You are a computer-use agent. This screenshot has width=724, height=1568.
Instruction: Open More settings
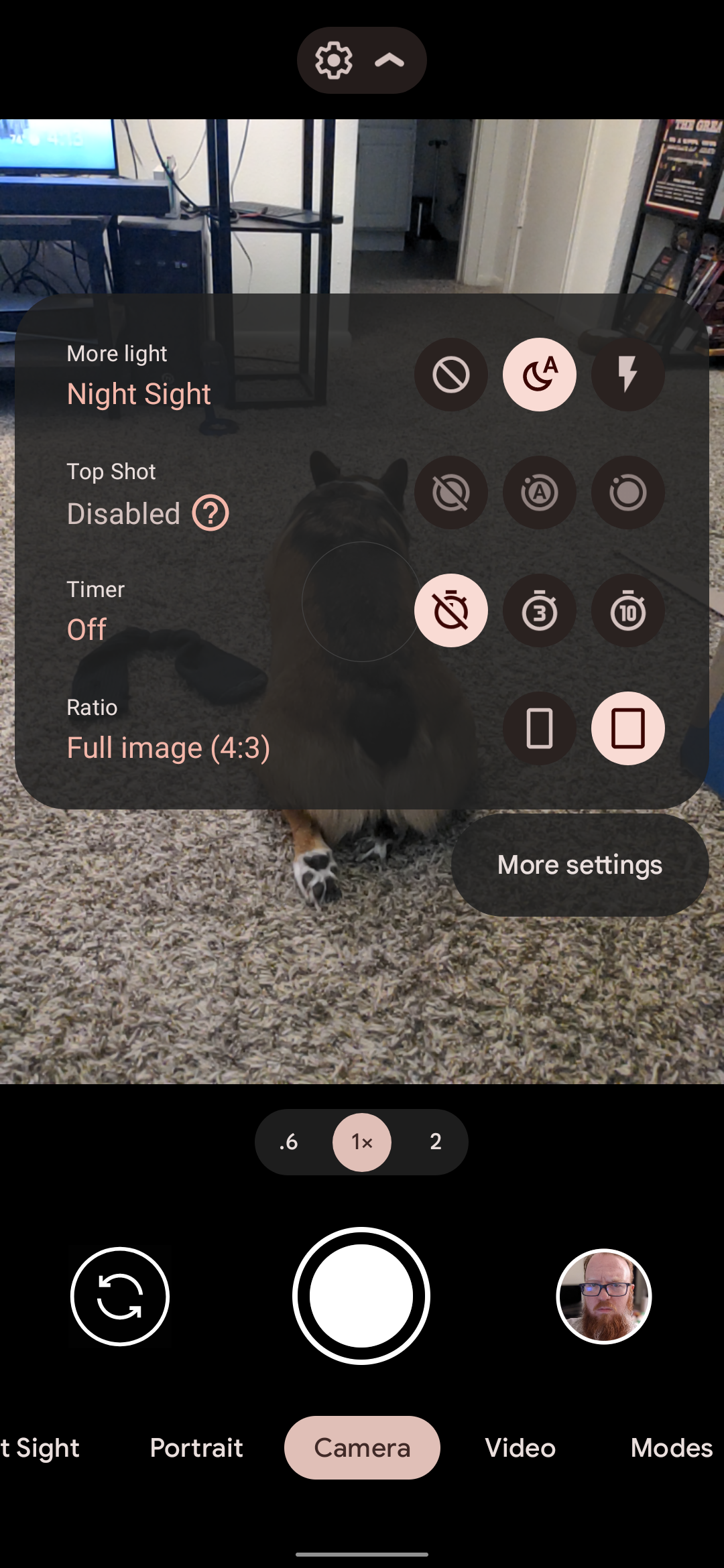[x=580, y=865]
